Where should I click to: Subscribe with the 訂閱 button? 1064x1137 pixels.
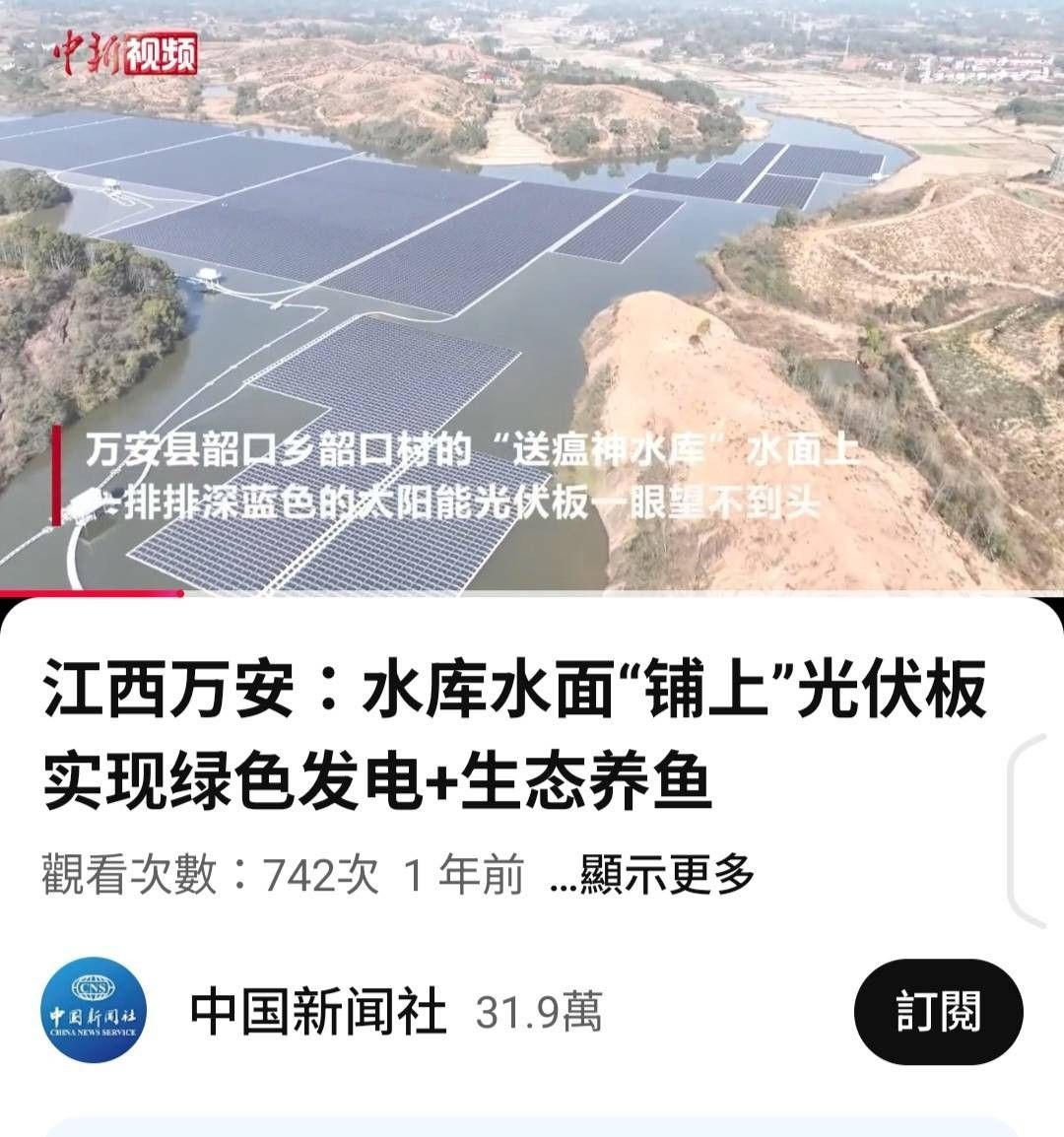(938, 1012)
